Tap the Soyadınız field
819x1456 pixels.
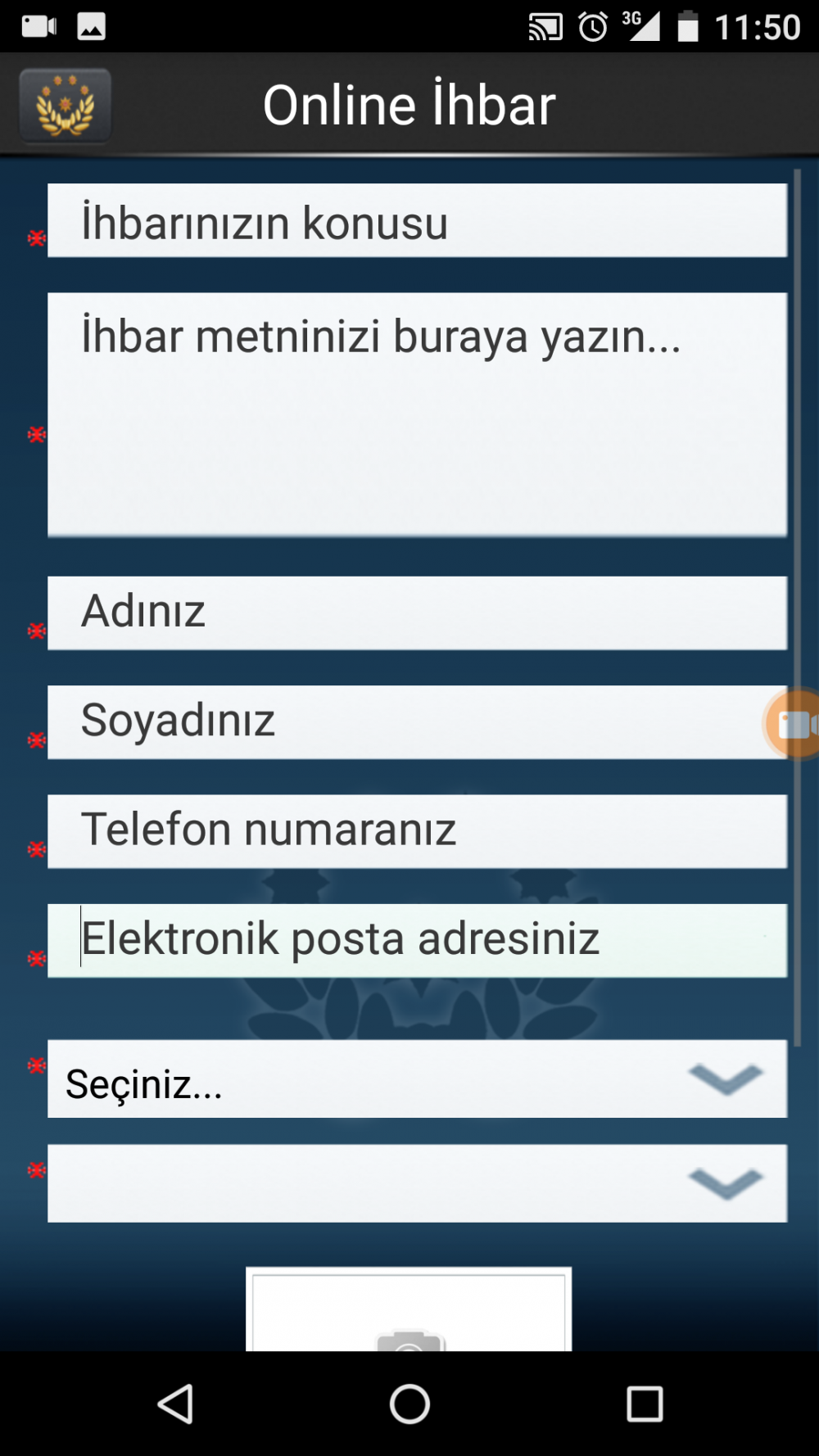click(401, 722)
